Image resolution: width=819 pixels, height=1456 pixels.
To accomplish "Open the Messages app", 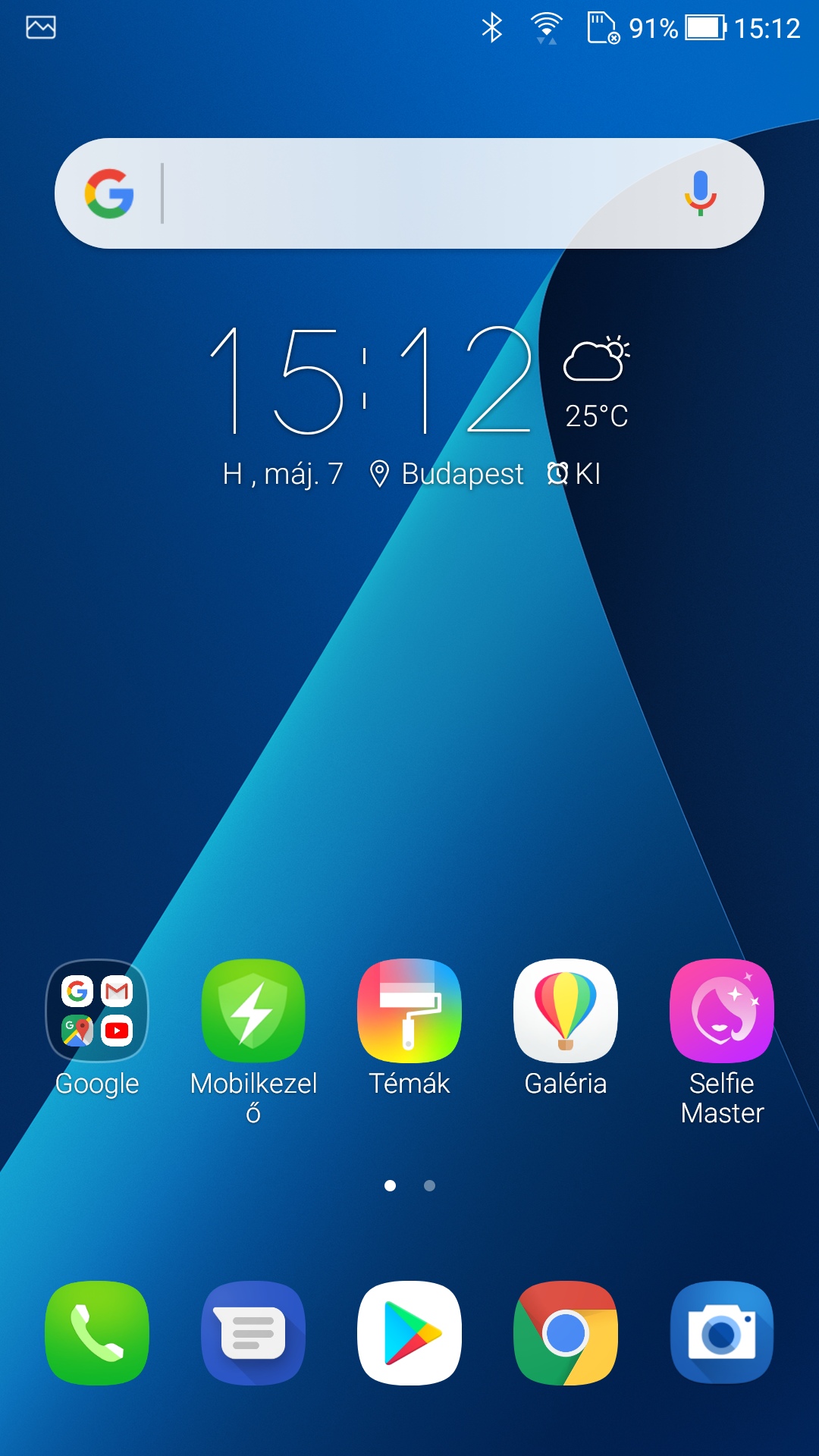I will 253,1333.
